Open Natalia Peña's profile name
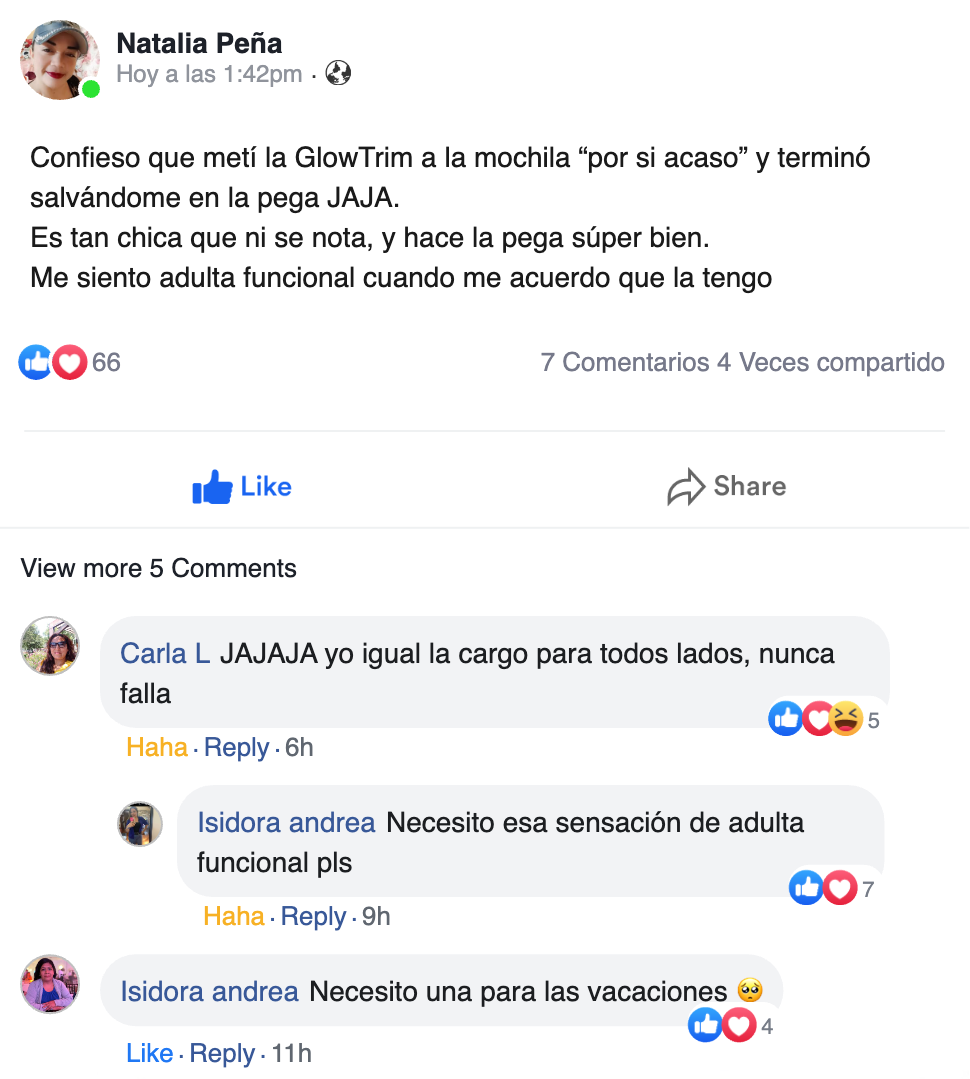 click(199, 43)
